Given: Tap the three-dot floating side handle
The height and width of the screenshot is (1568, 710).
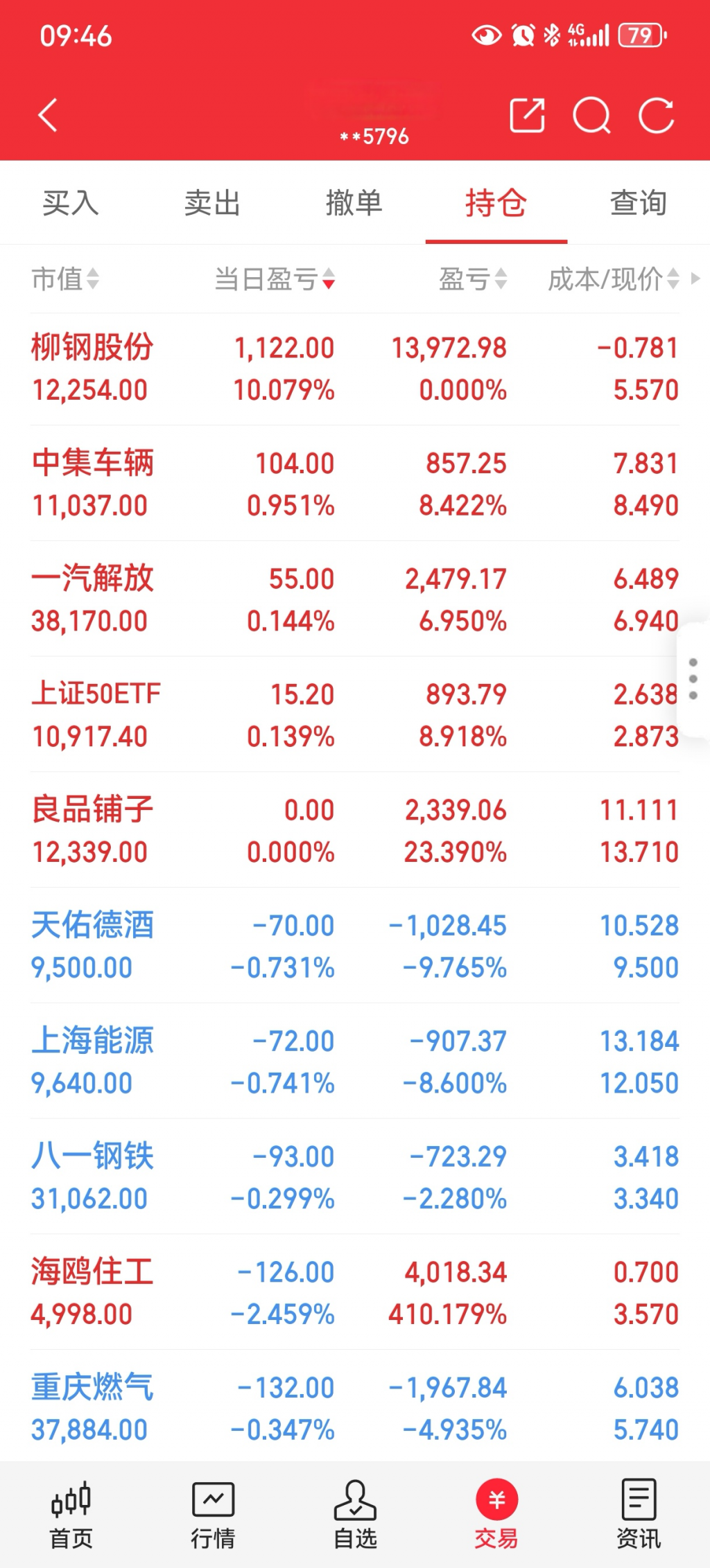Looking at the screenshot, I should [x=693, y=679].
